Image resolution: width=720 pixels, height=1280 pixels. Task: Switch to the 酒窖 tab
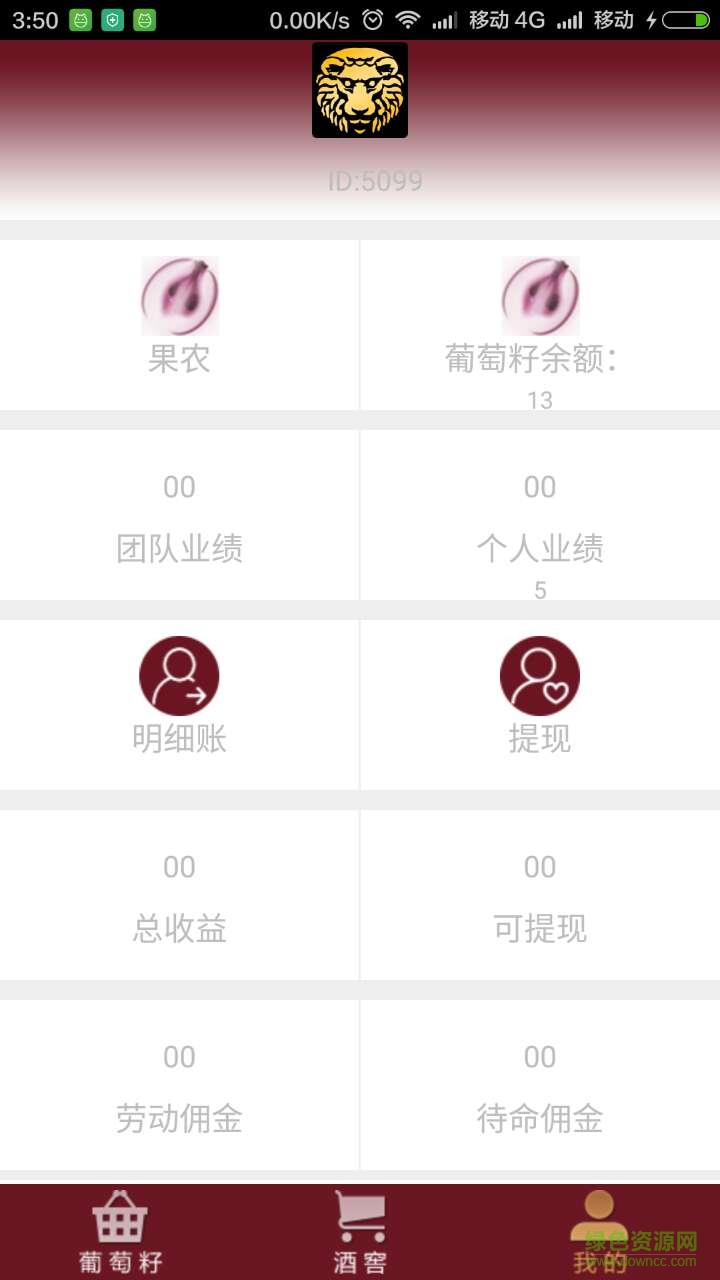click(x=360, y=1232)
